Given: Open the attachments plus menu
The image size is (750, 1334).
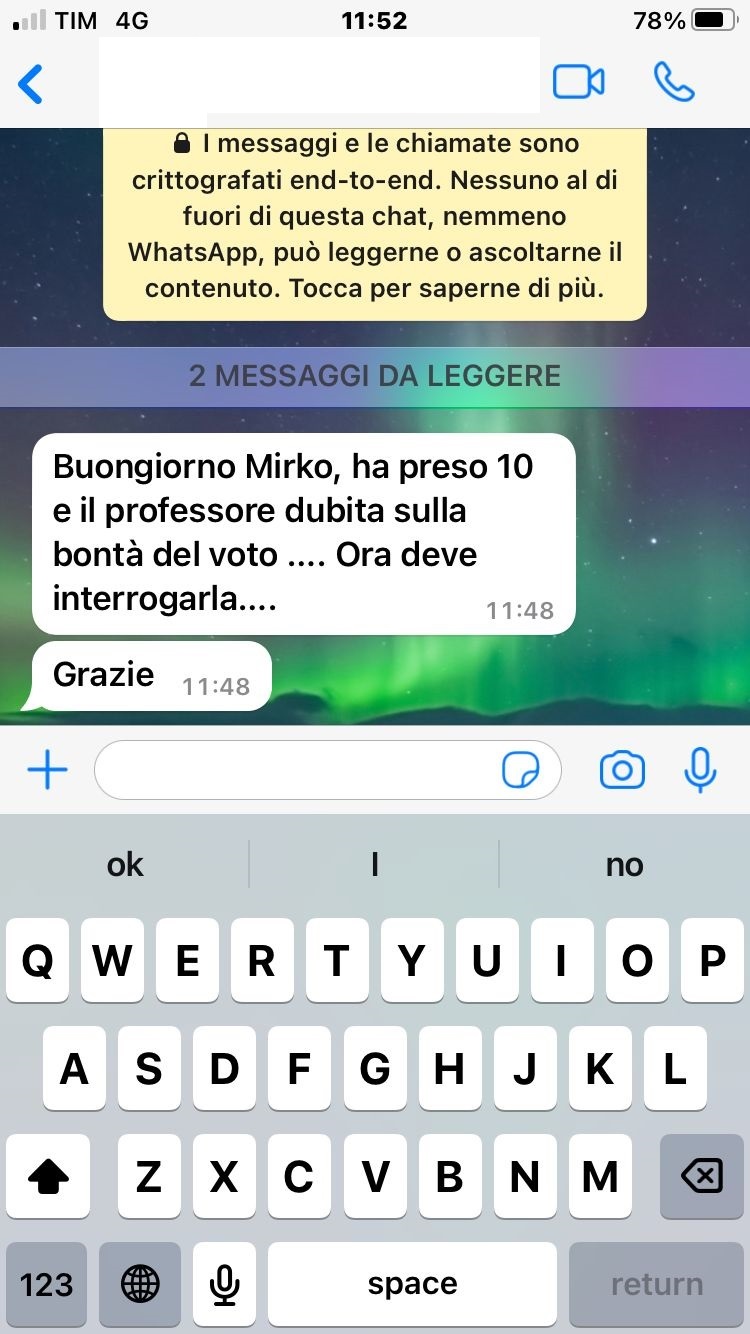Looking at the screenshot, I should [47, 770].
